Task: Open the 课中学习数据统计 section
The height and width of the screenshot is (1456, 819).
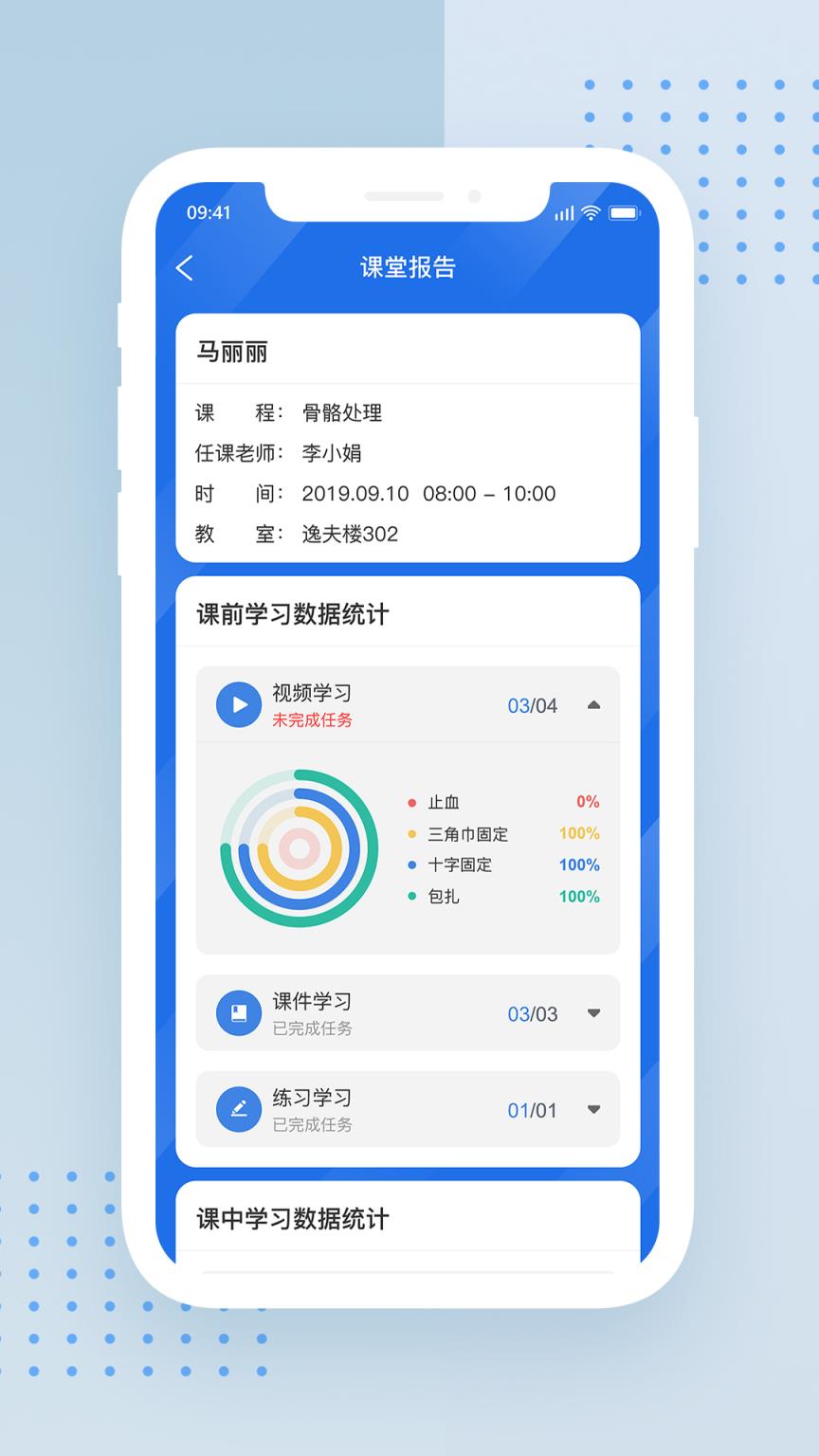Action: pos(294,1220)
